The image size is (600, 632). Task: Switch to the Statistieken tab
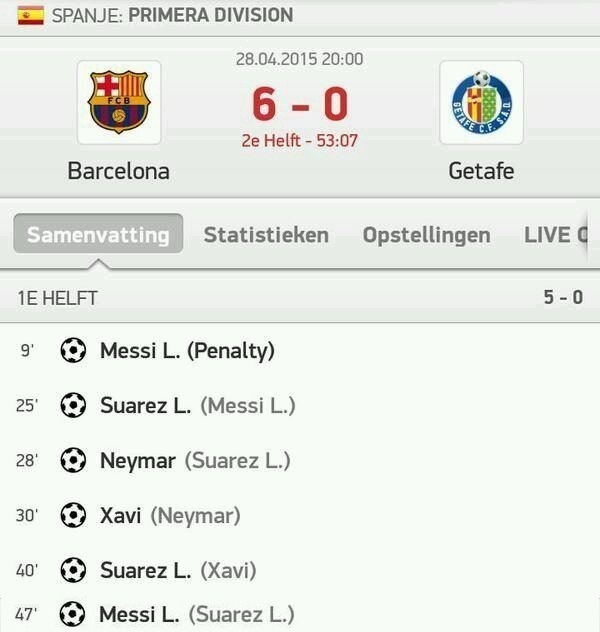[x=266, y=235]
